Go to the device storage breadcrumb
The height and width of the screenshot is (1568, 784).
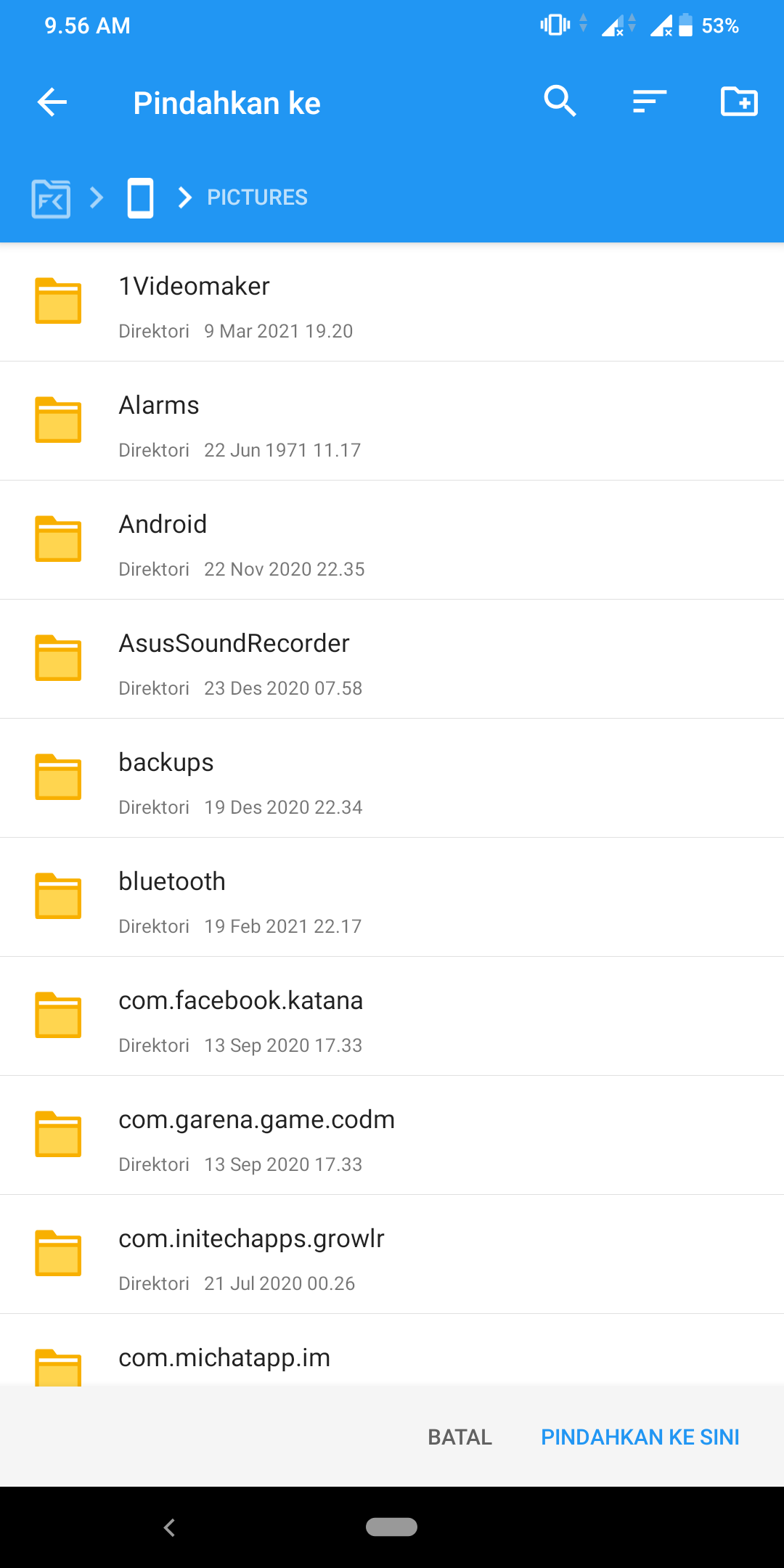(140, 197)
